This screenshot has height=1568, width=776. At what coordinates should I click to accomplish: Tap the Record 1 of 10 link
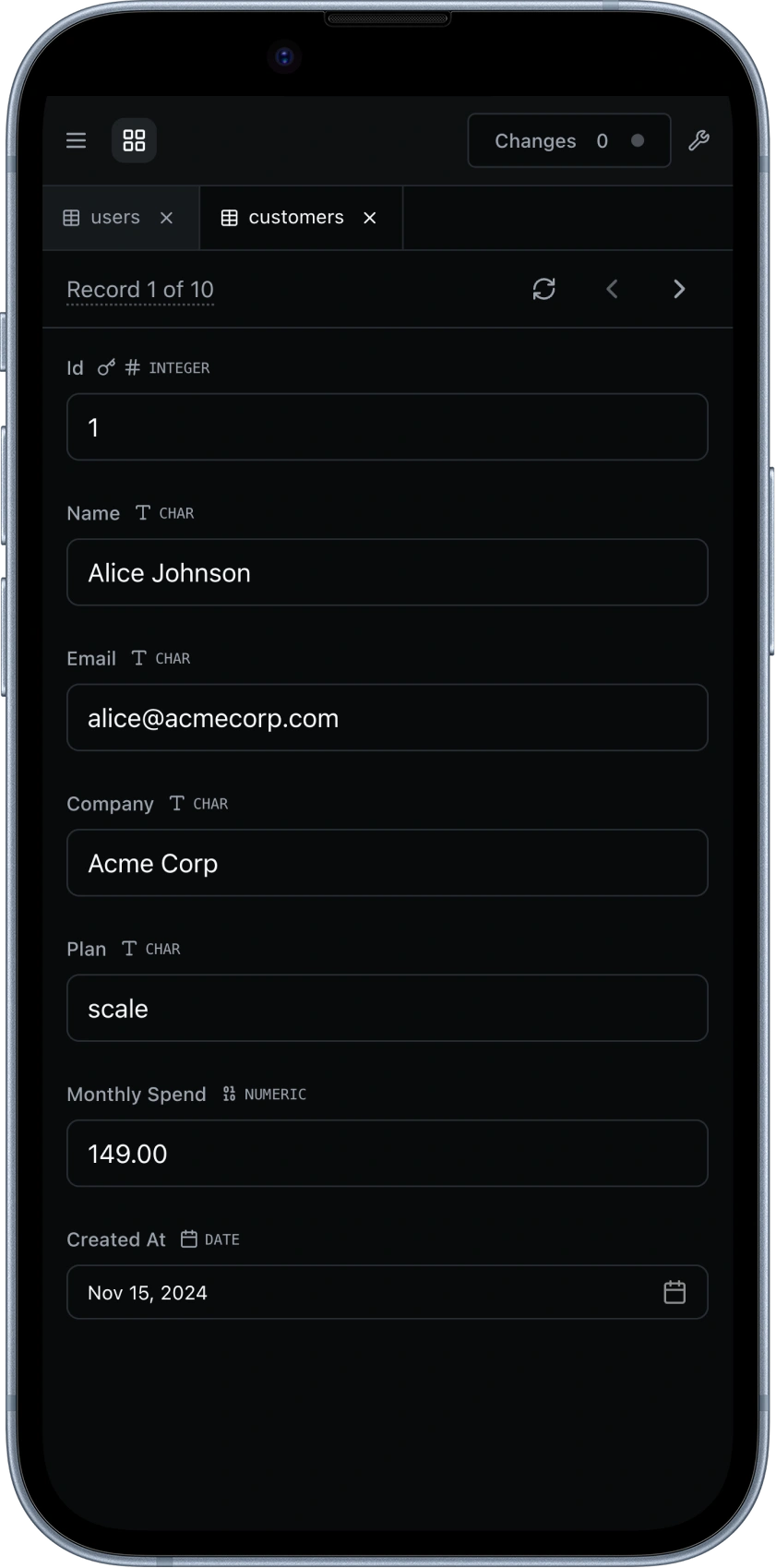[140, 290]
